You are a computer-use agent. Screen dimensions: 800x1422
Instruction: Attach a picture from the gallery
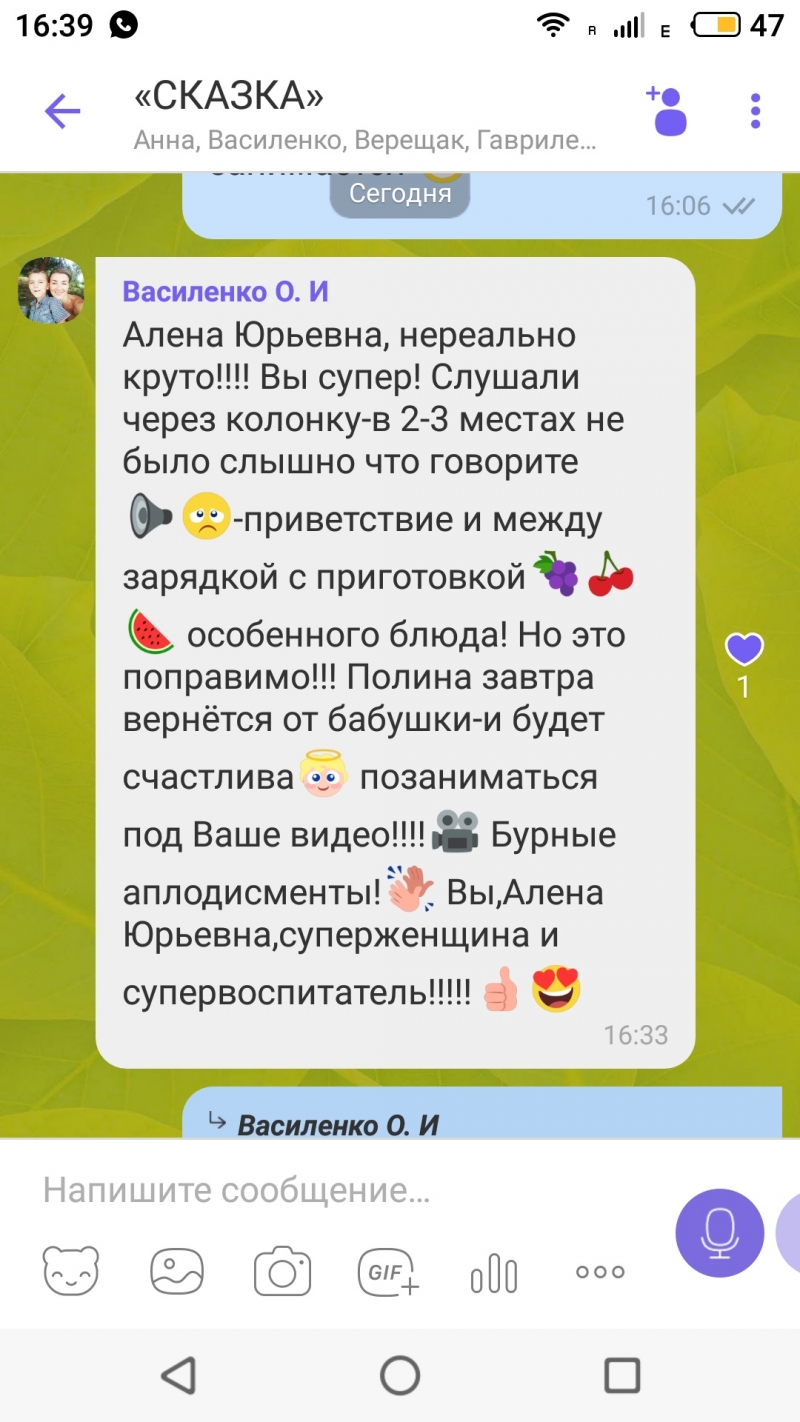[177, 1272]
